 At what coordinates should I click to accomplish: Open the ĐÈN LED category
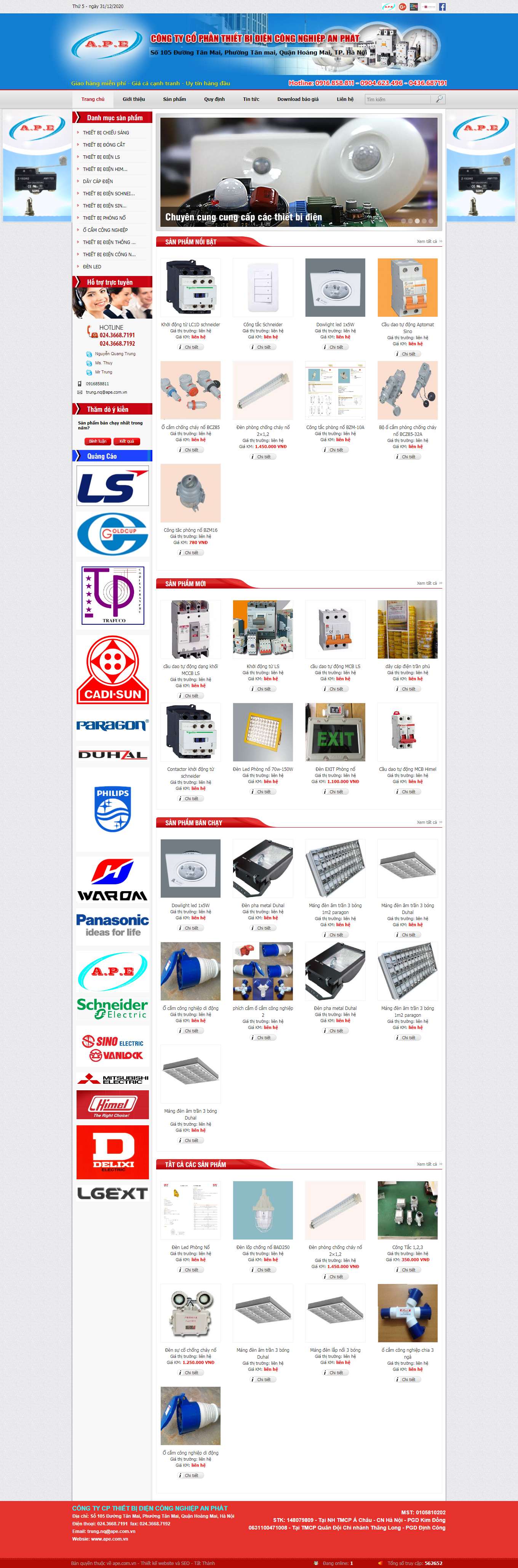92,266
